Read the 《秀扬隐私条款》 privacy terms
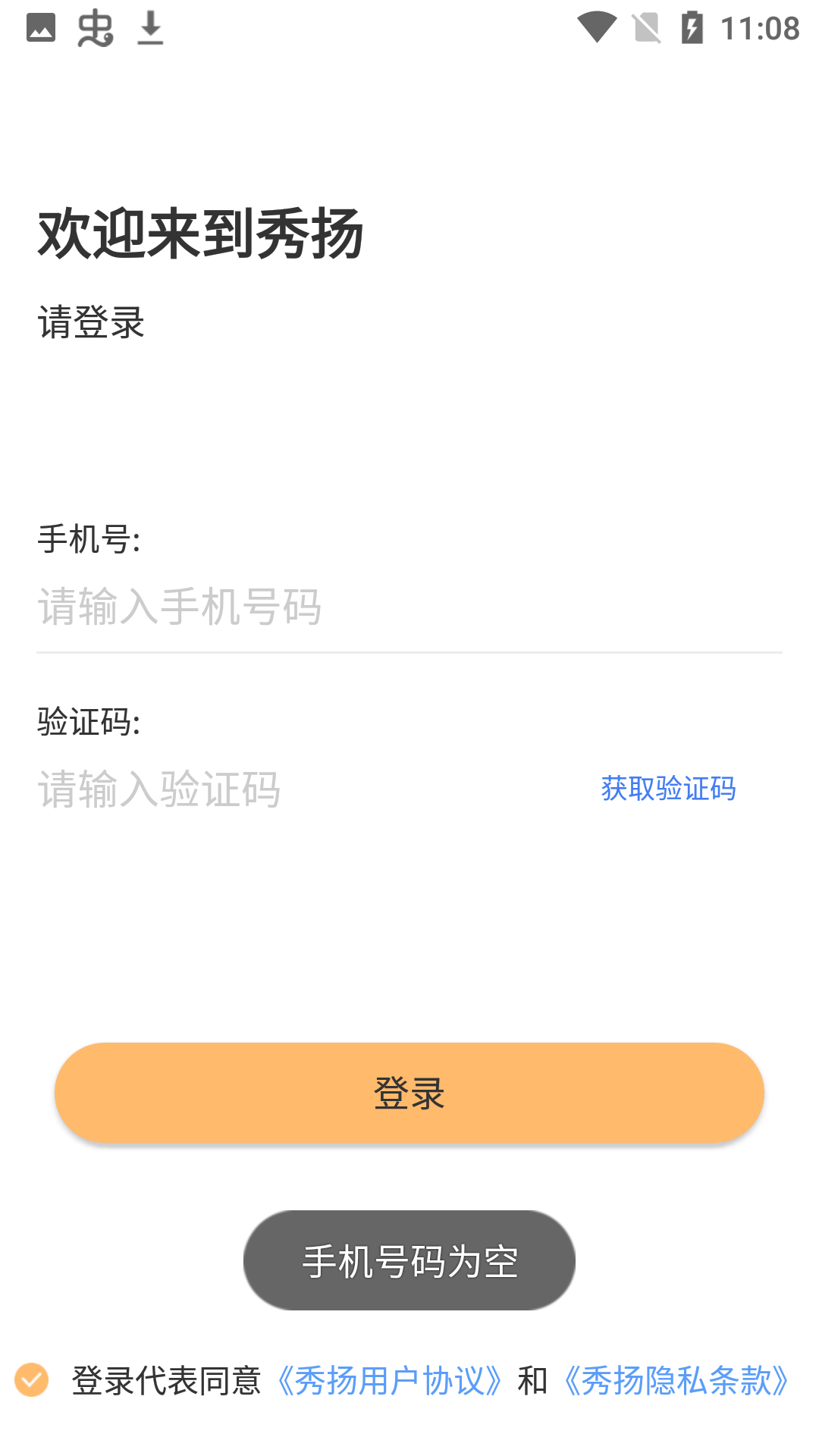Viewport: 819px width, 1456px height. click(x=676, y=1381)
